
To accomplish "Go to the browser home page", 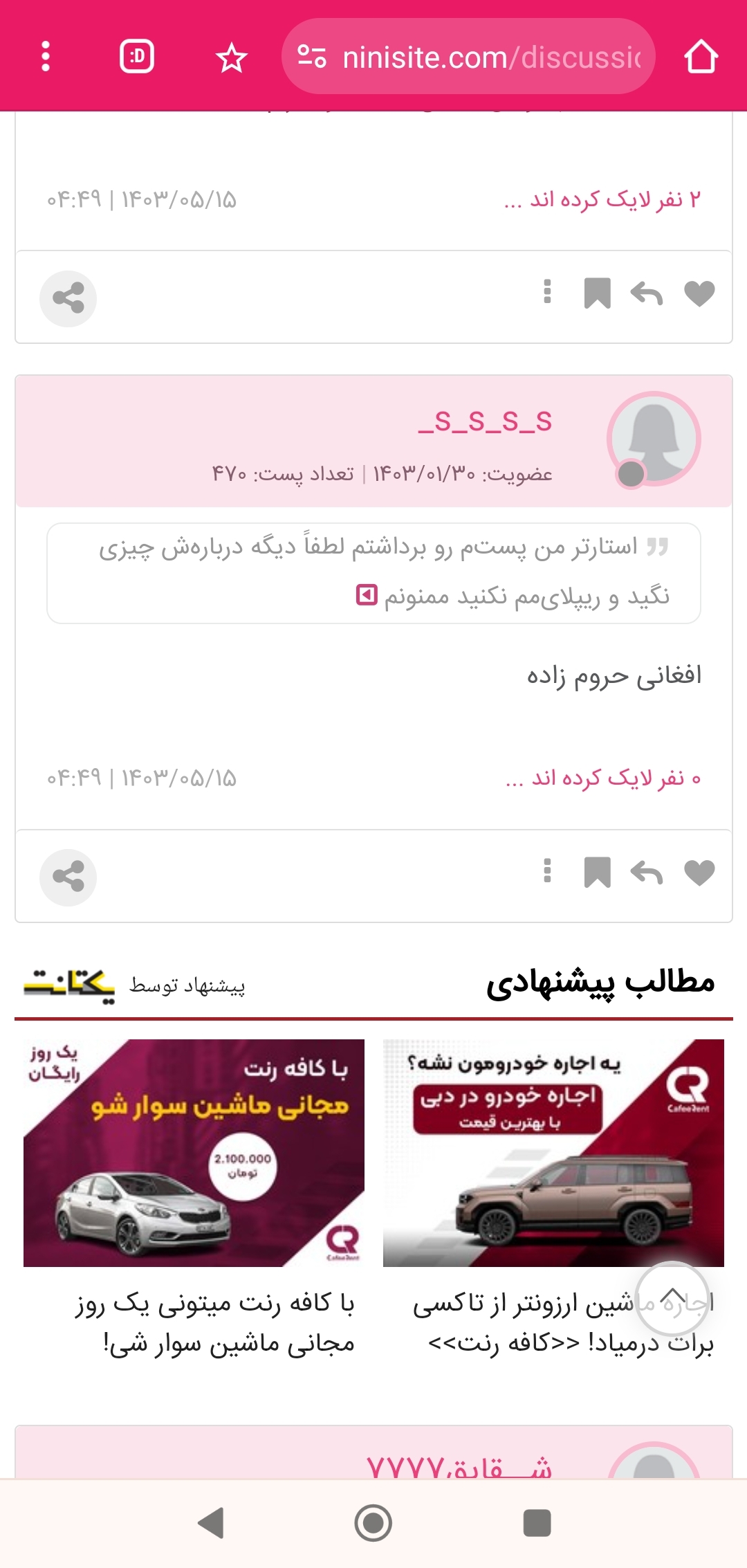I will point(701,57).
